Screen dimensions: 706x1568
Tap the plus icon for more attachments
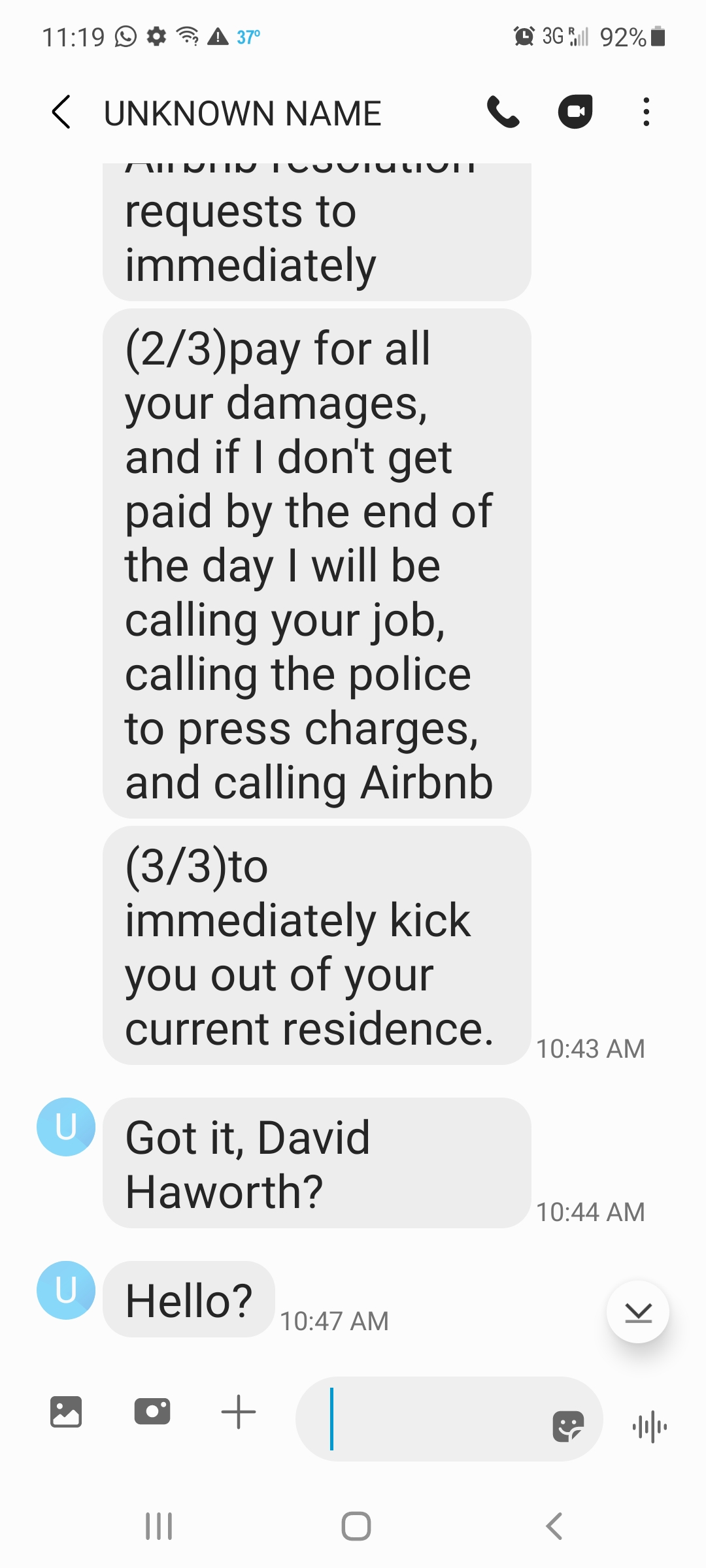coord(239,1412)
